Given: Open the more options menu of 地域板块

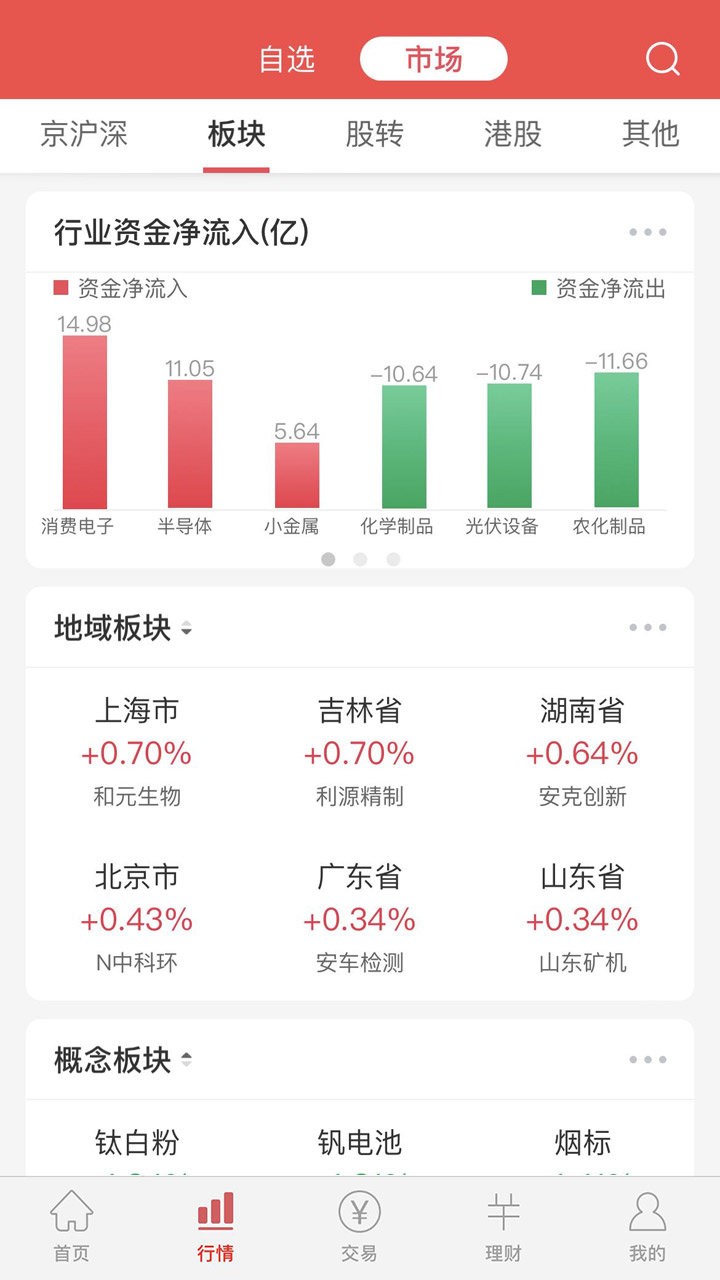Looking at the screenshot, I should 648,627.
